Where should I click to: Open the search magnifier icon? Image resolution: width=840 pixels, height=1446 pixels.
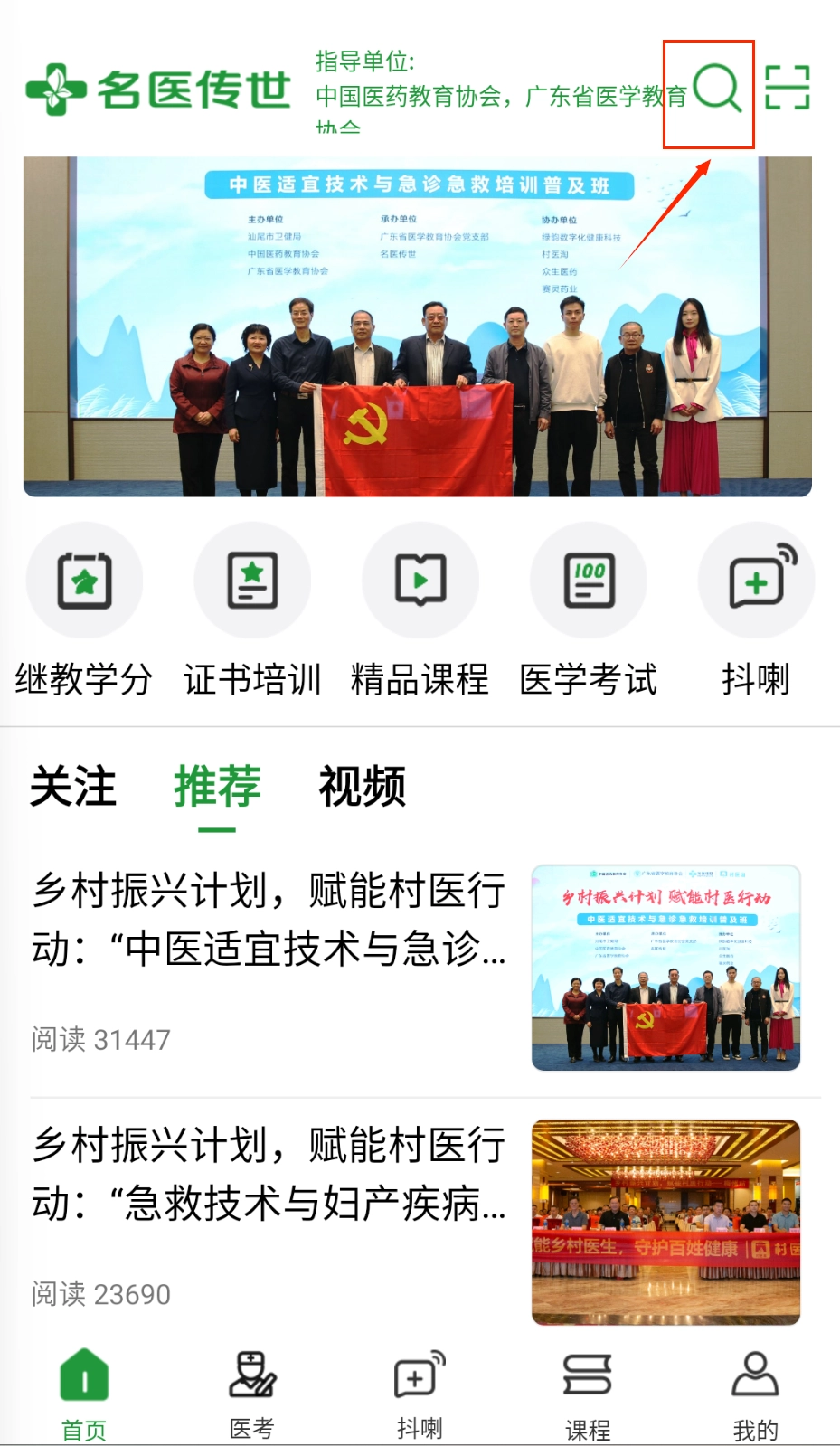coord(716,89)
